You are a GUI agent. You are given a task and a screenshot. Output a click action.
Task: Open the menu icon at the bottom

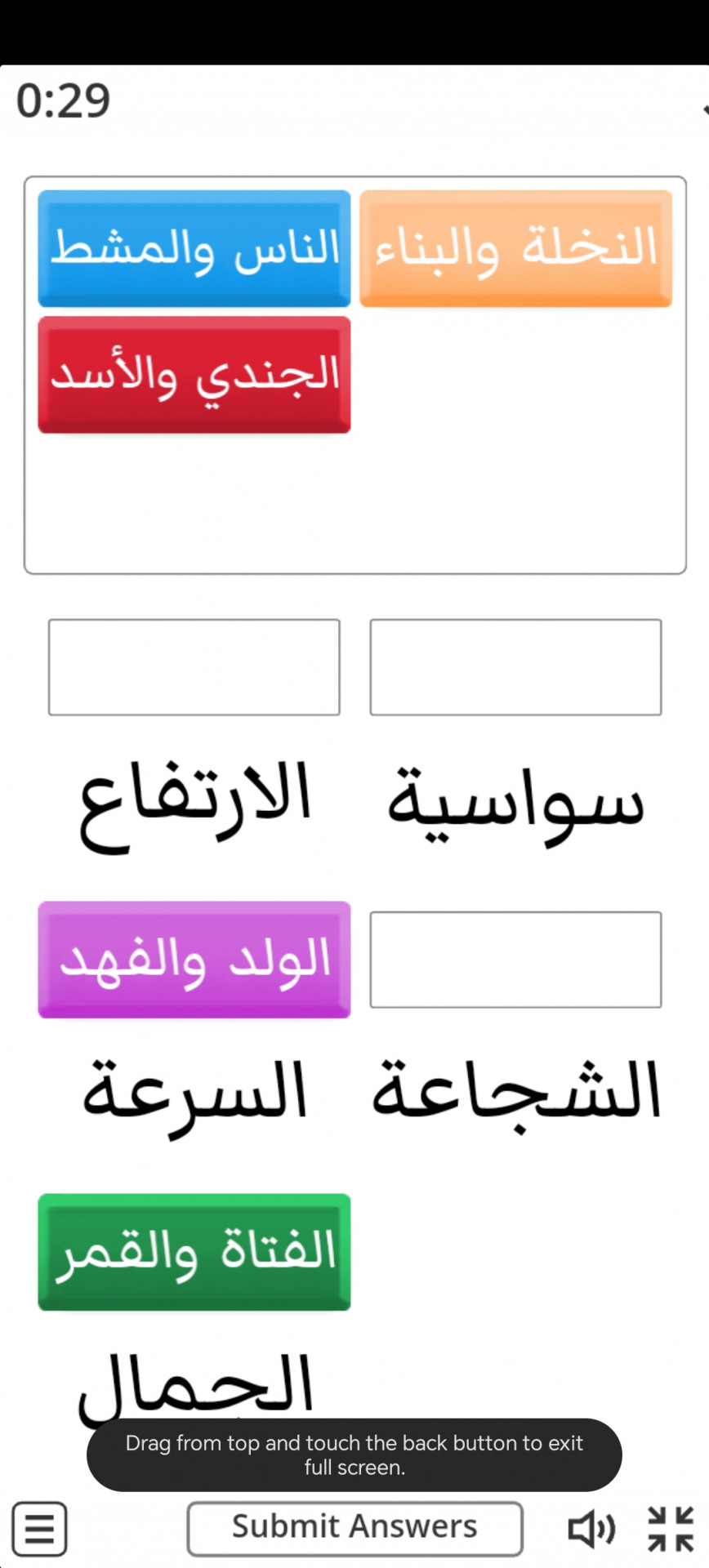pos(39,1528)
